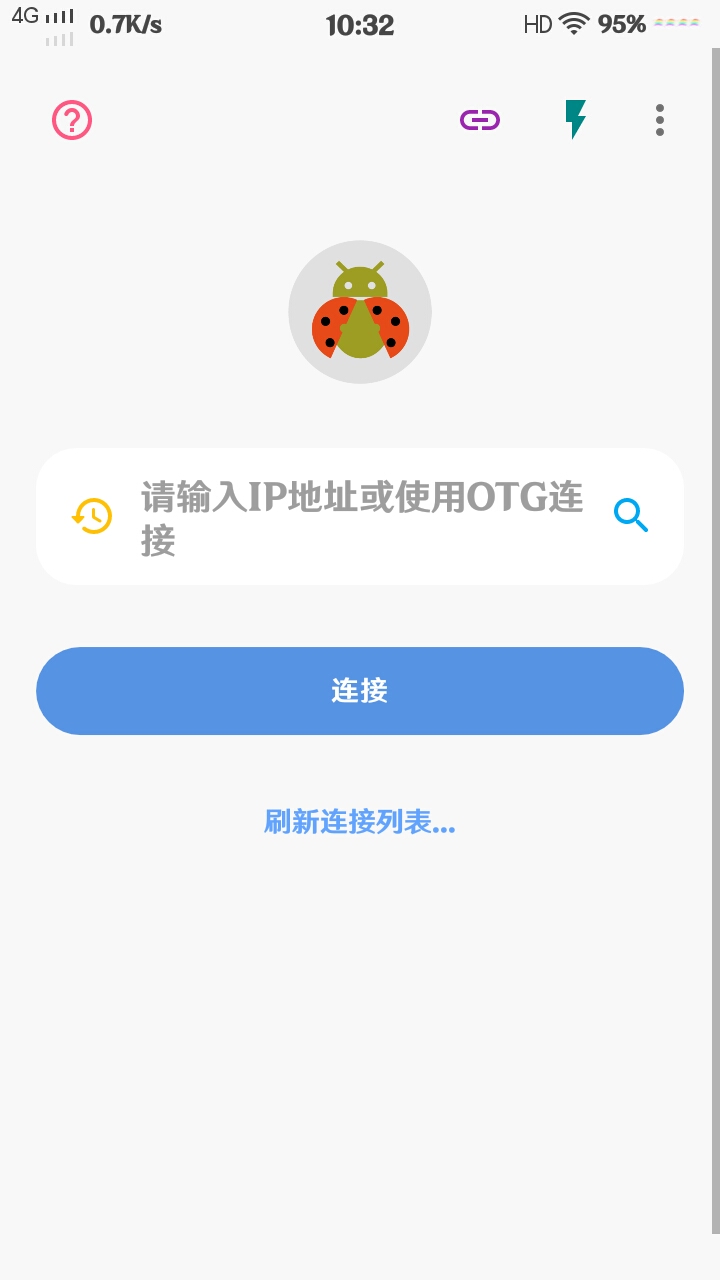The width and height of the screenshot is (720, 1280).
Task: Tap the green lightning bolt icon
Action: (575, 119)
